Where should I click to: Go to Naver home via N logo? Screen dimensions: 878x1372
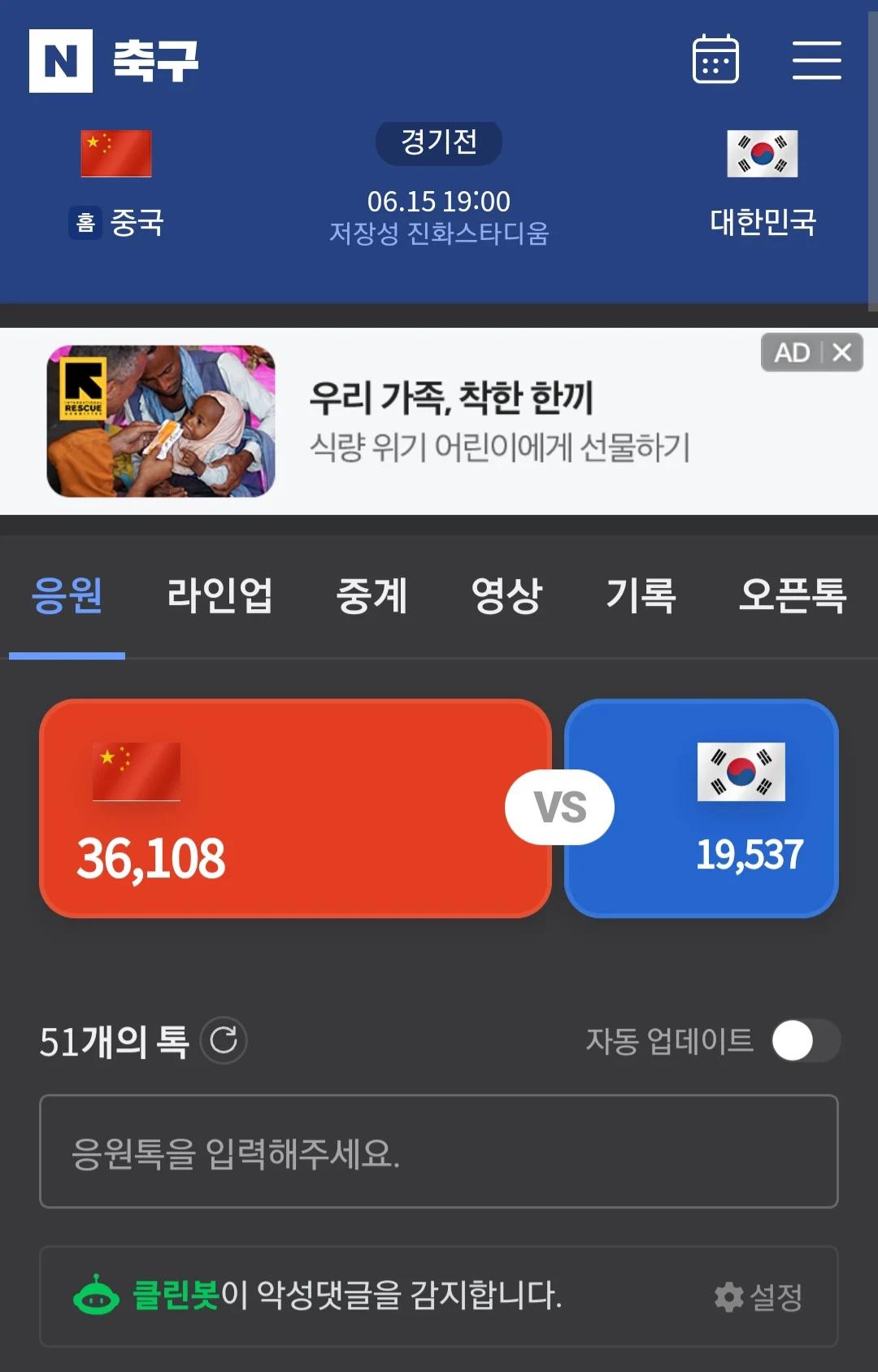pos(61,61)
